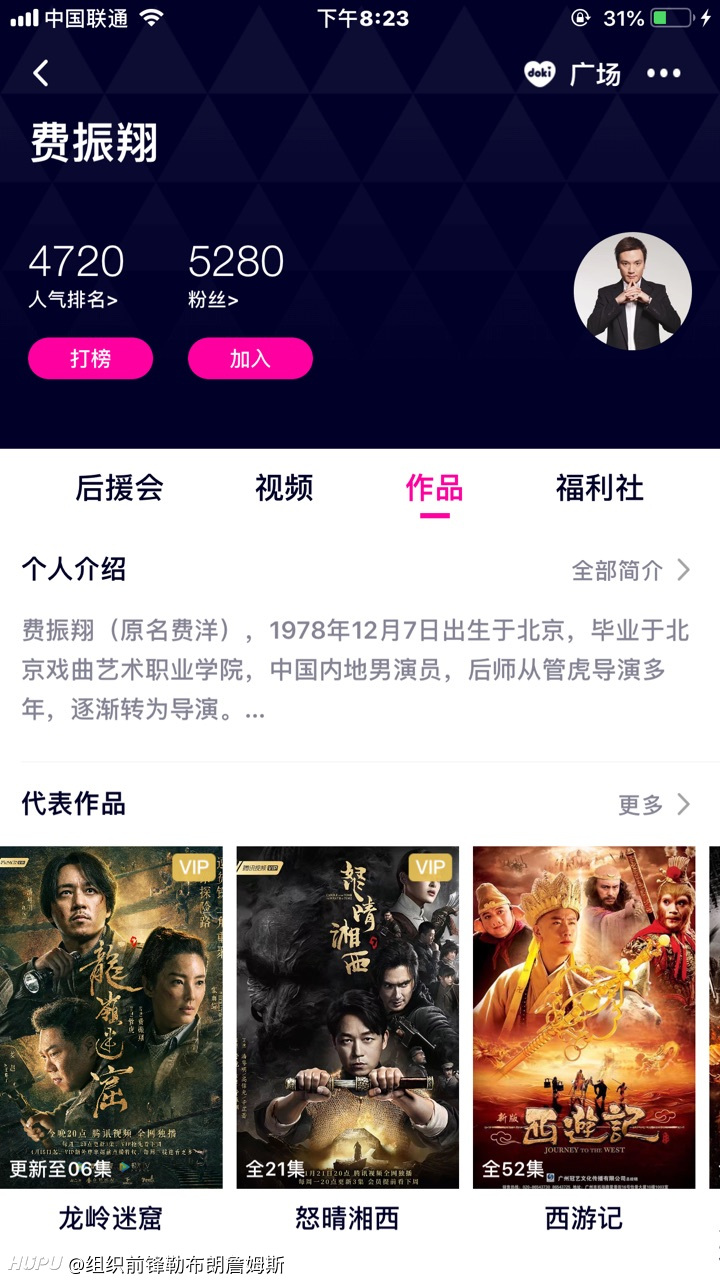The image size is (720, 1280).
Task: Switch to the 视频 tab
Action: [284, 488]
